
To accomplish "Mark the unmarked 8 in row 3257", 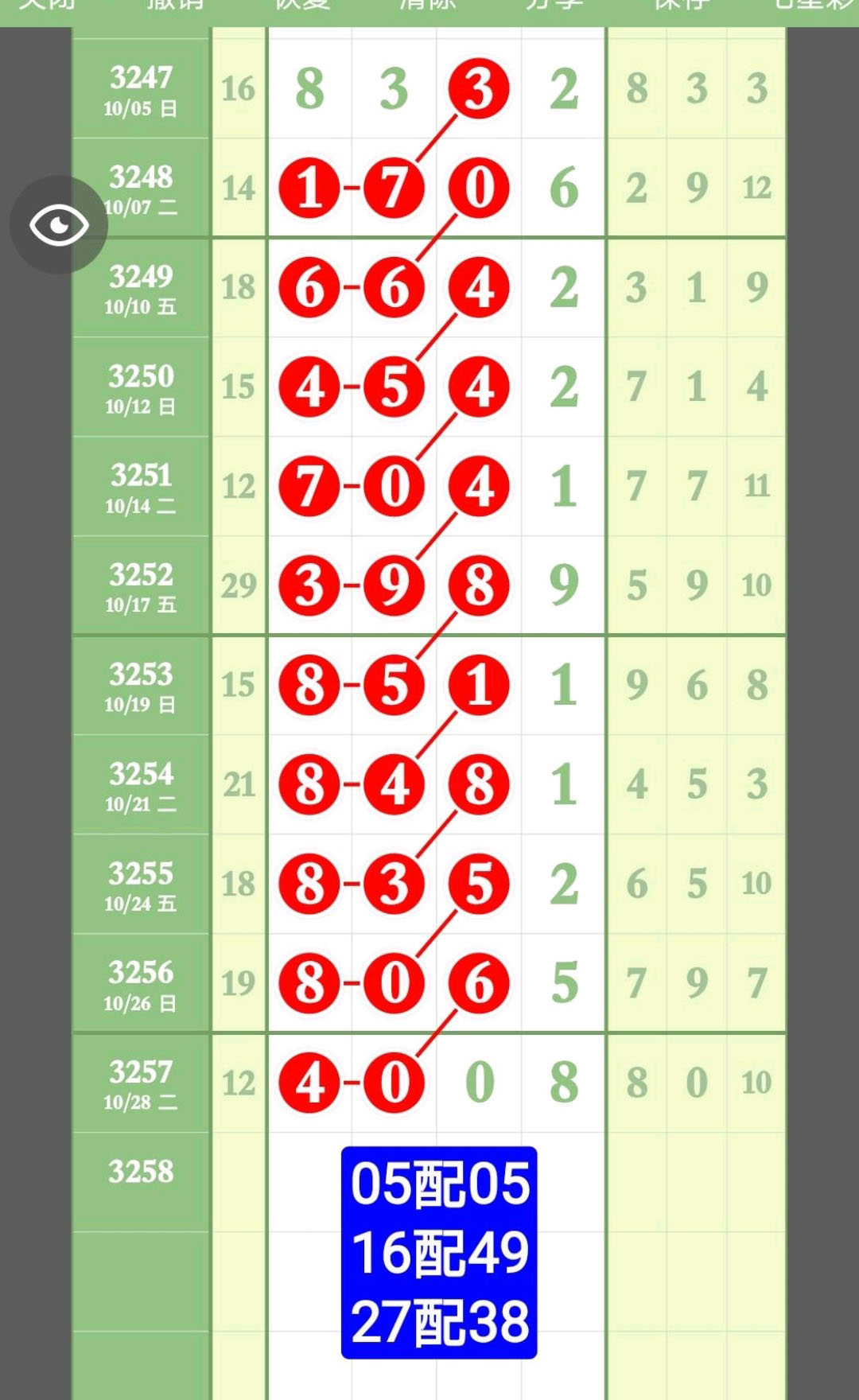I will pyautogui.click(x=564, y=1083).
